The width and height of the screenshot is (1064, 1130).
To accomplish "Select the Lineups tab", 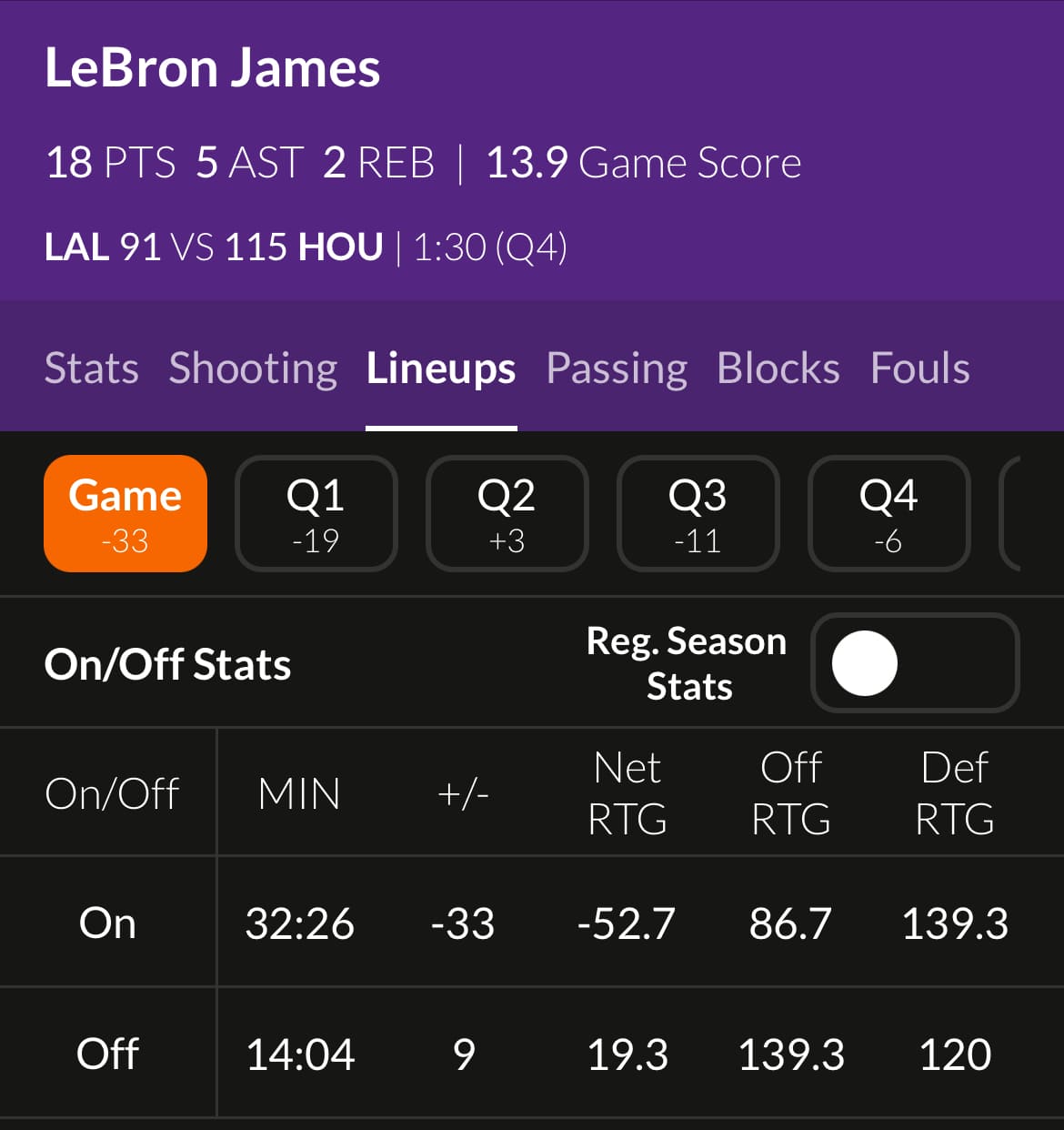I will tap(441, 368).
